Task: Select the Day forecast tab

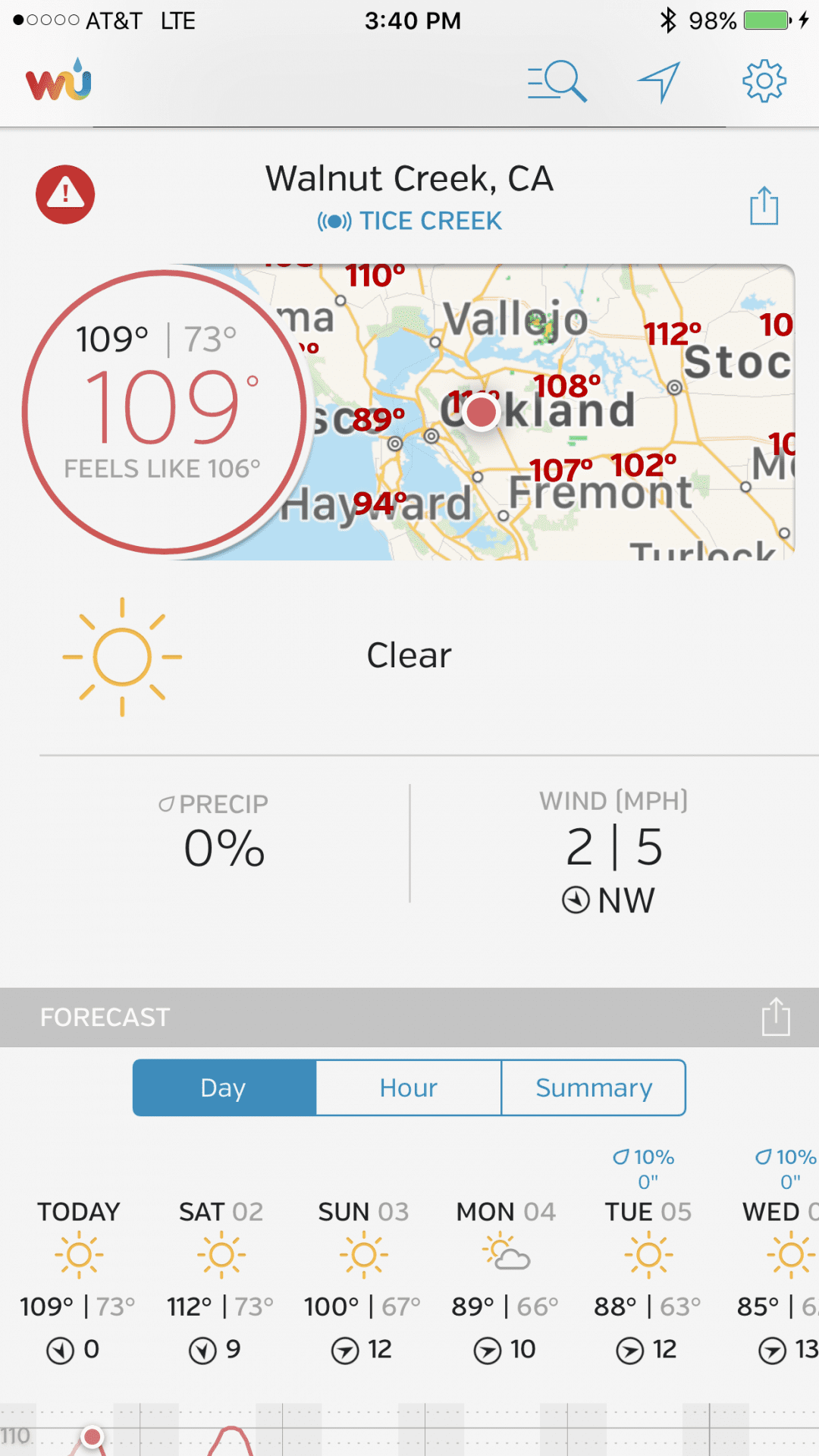Action: tap(224, 1087)
